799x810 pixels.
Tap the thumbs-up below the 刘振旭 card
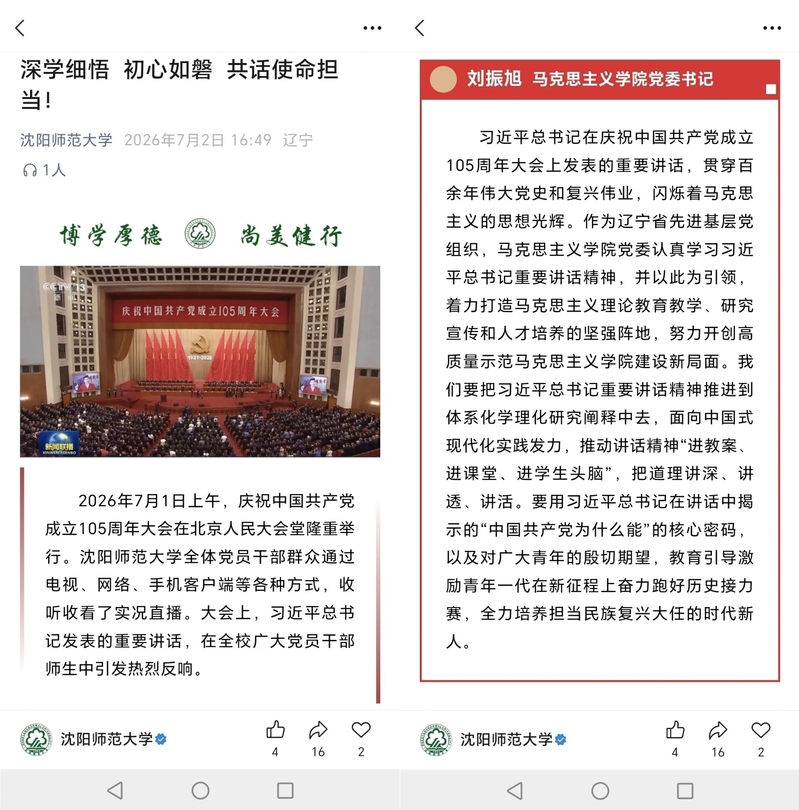675,730
